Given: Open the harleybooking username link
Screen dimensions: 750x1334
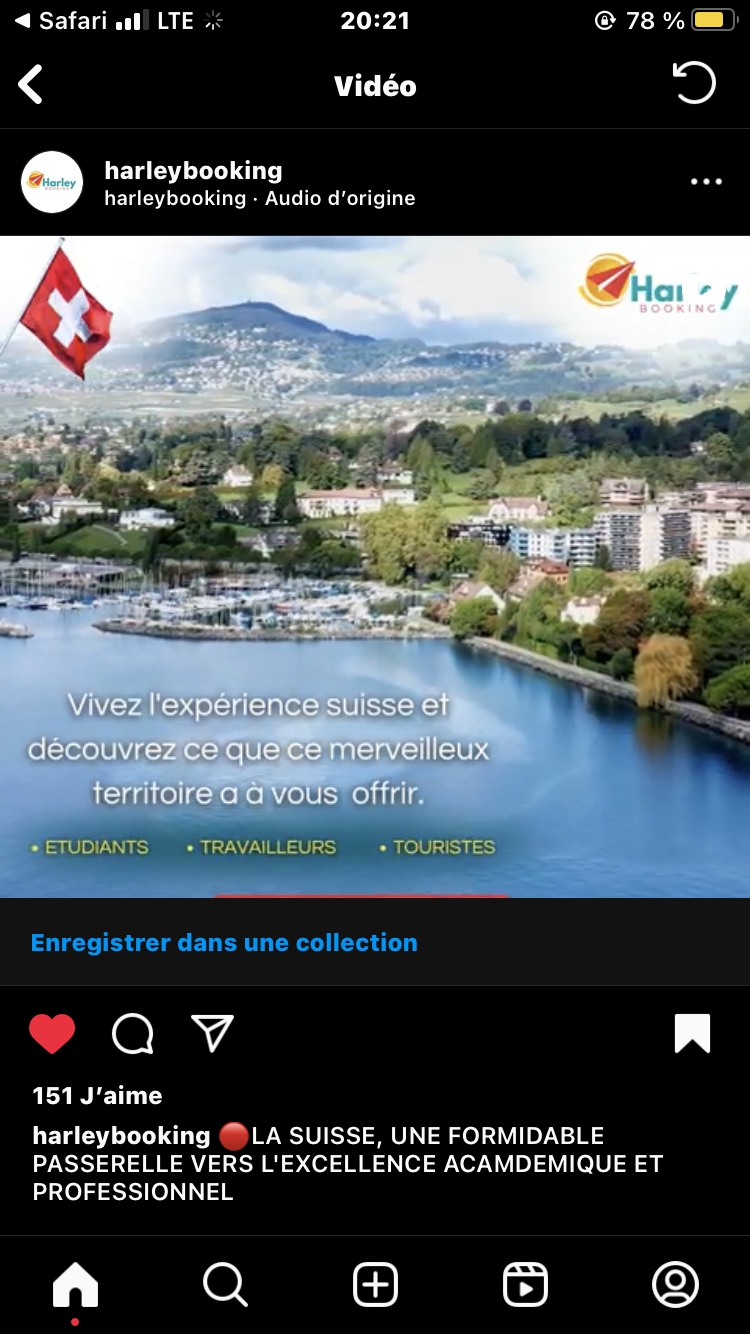Looking at the screenshot, I should [x=193, y=170].
